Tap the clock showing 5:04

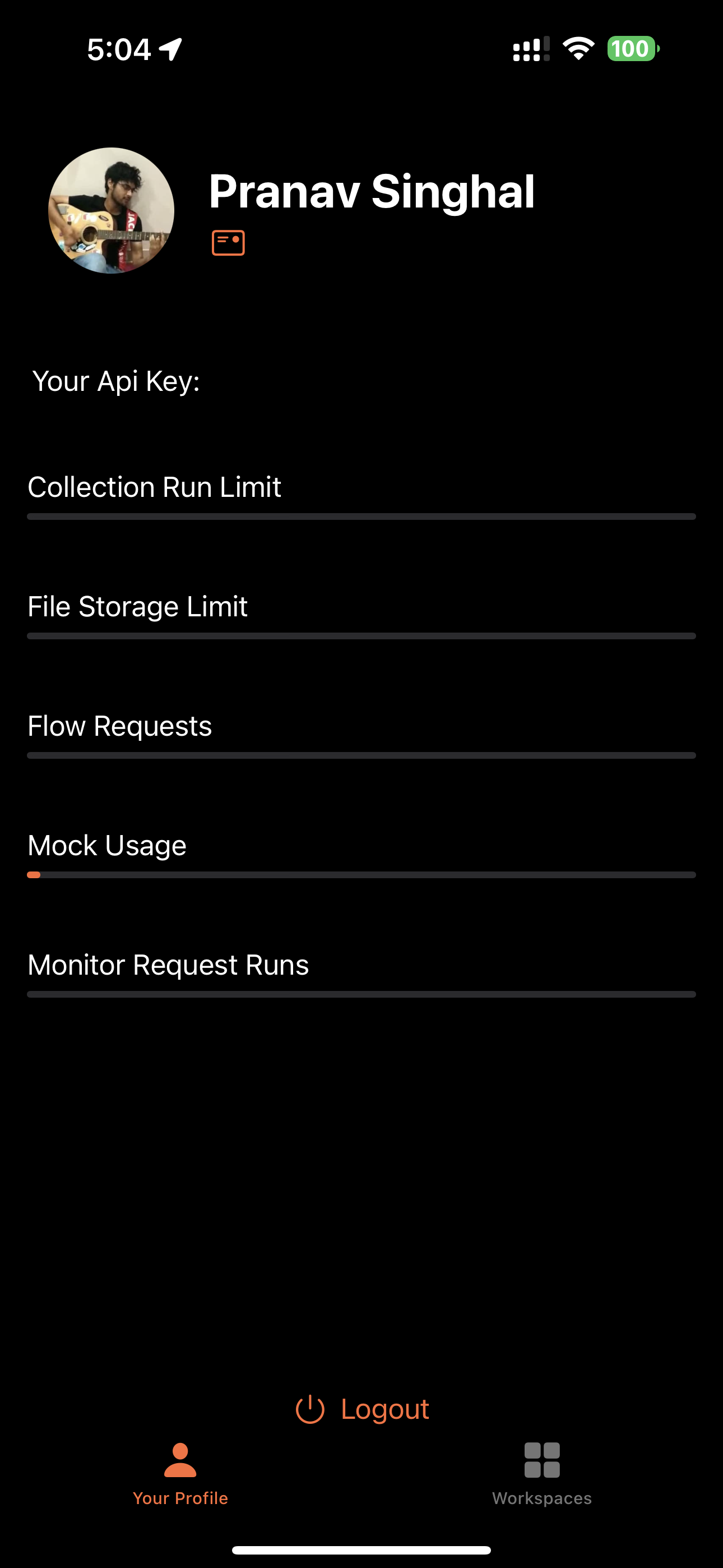[x=119, y=49]
